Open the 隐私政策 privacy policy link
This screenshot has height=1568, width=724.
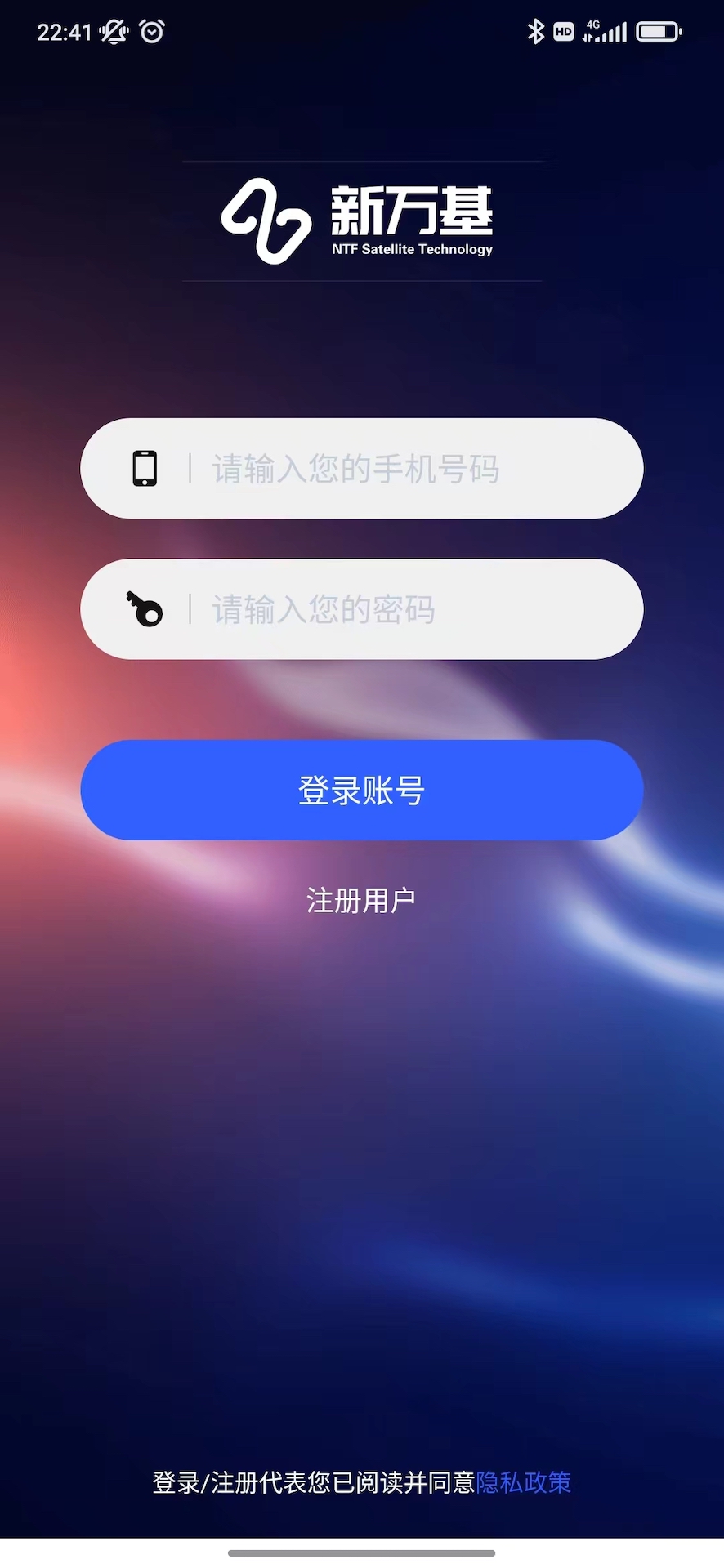[524, 1482]
